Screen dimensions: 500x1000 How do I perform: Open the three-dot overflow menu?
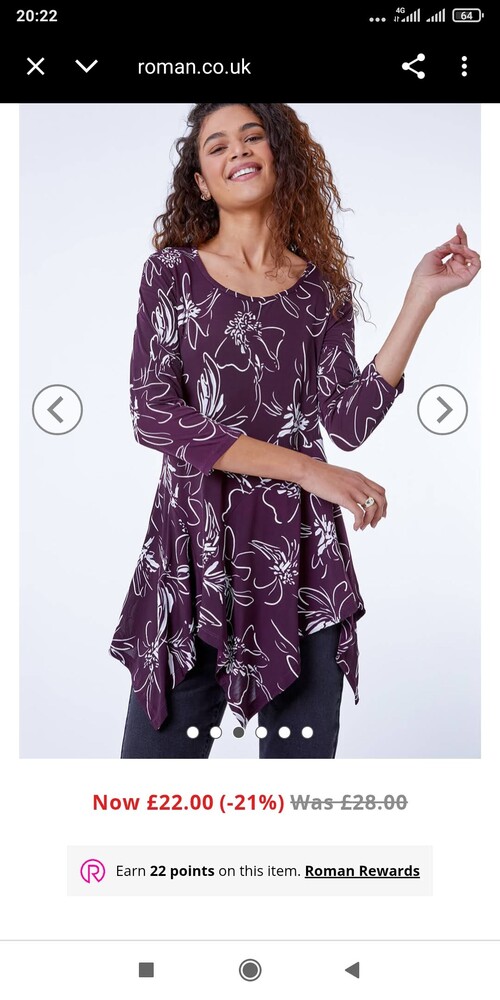click(x=464, y=66)
